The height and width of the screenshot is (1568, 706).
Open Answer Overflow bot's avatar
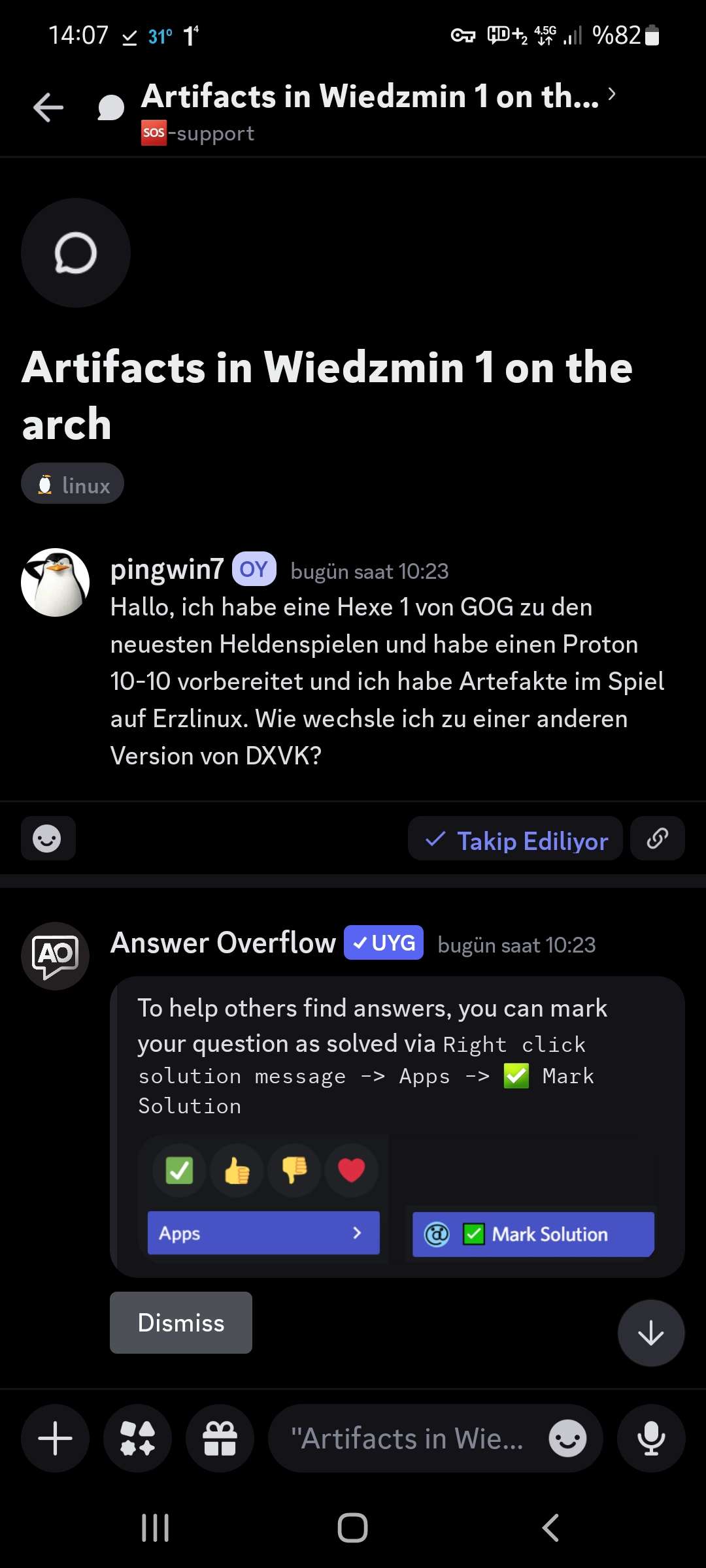click(x=56, y=956)
